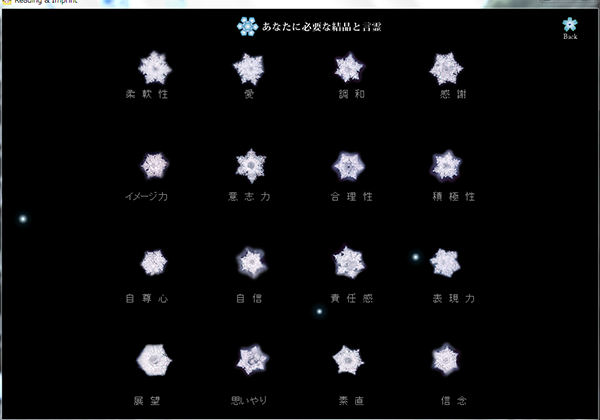Select the 自信 crystal
Image resolution: width=600 pixels, height=420 pixels.
[251, 263]
